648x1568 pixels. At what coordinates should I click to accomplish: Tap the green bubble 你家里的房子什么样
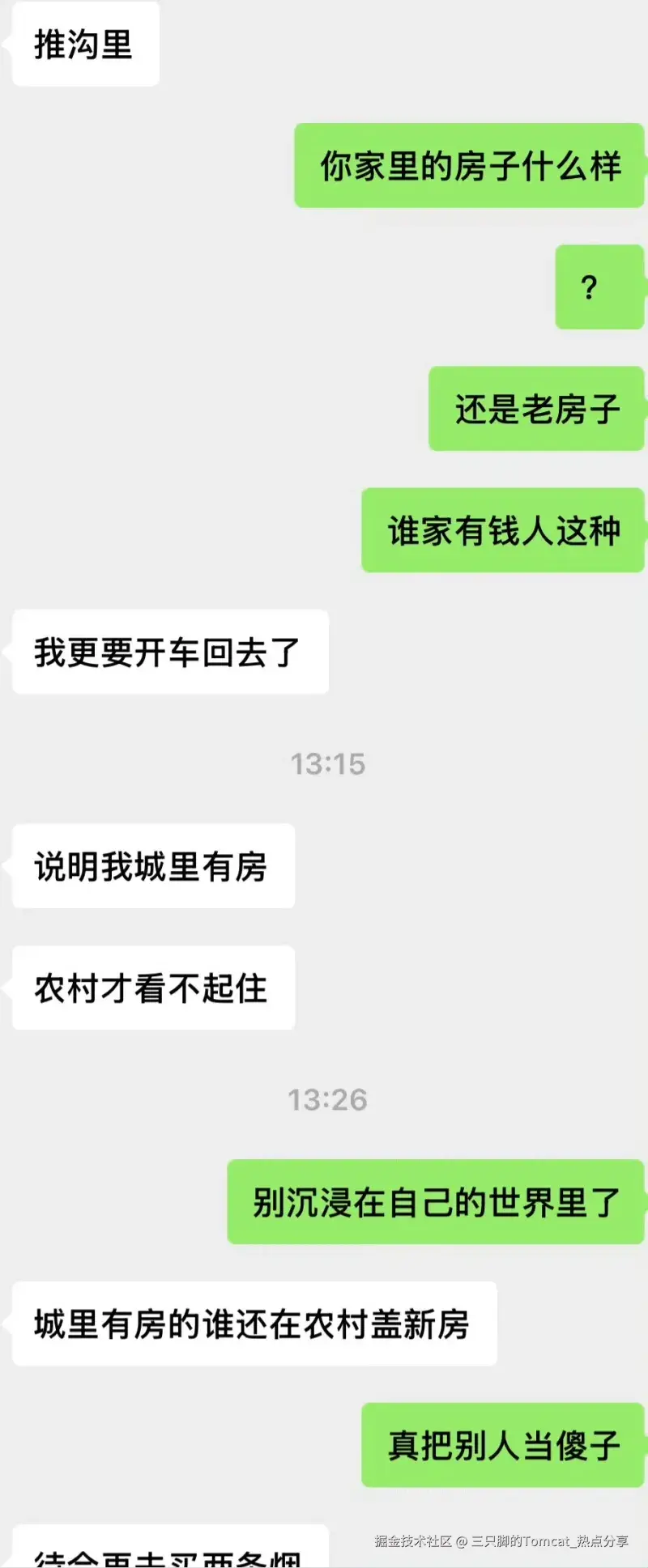(470, 168)
